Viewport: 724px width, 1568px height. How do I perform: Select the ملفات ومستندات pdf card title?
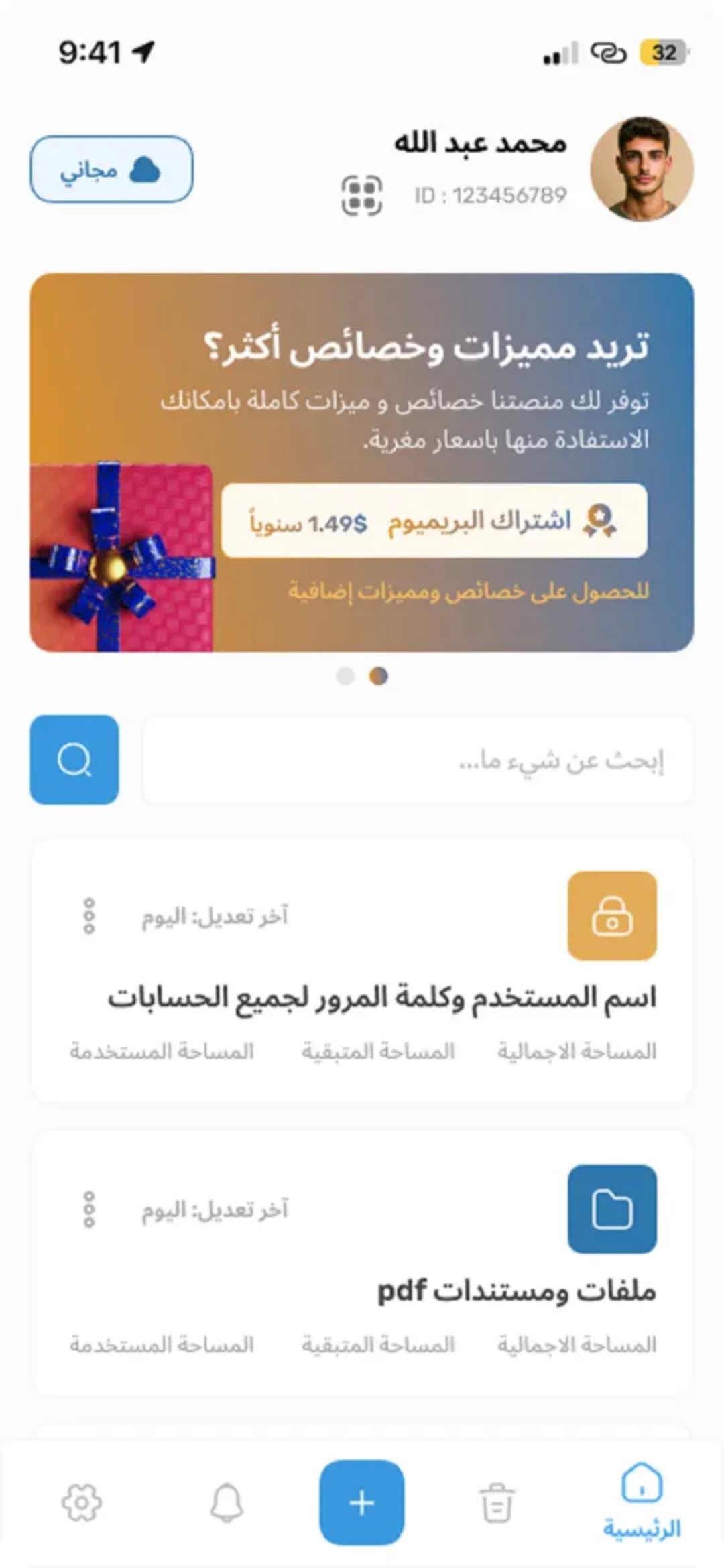[516, 1290]
